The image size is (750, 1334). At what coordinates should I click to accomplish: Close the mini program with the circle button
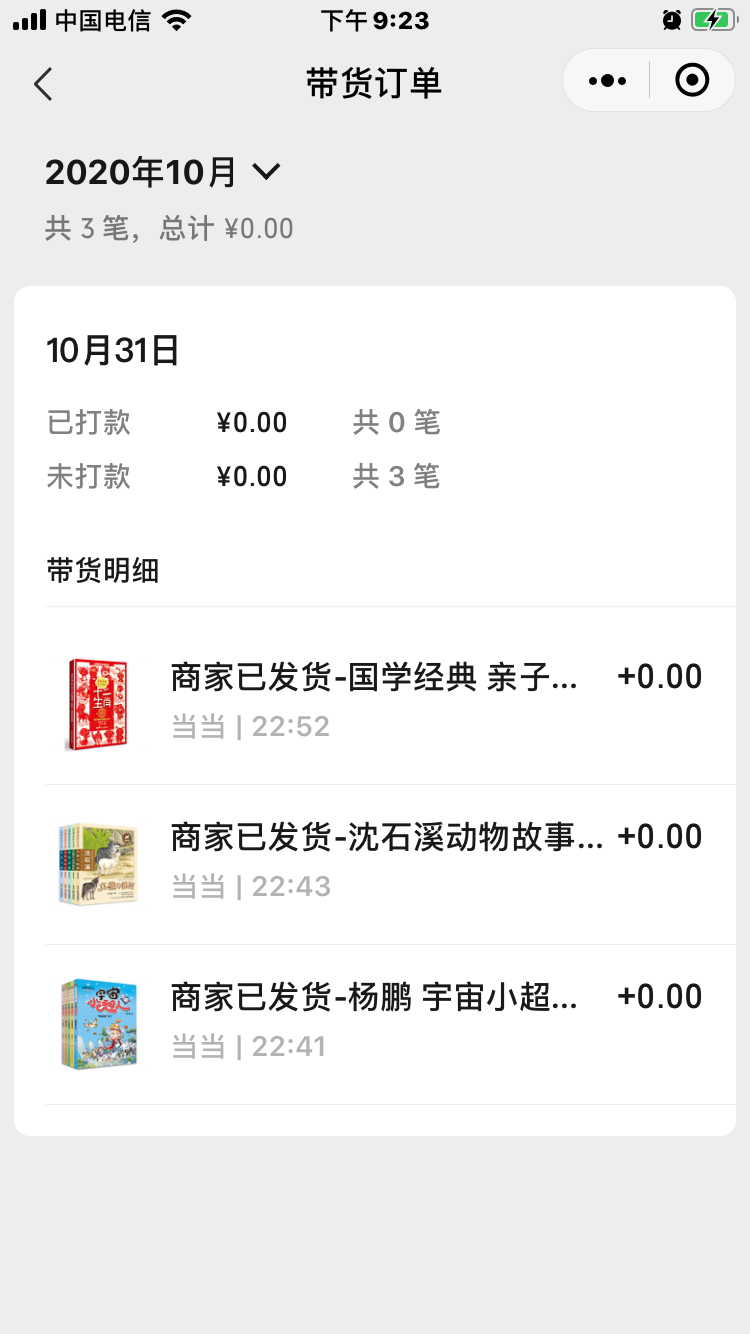pyautogui.click(x=692, y=81)
